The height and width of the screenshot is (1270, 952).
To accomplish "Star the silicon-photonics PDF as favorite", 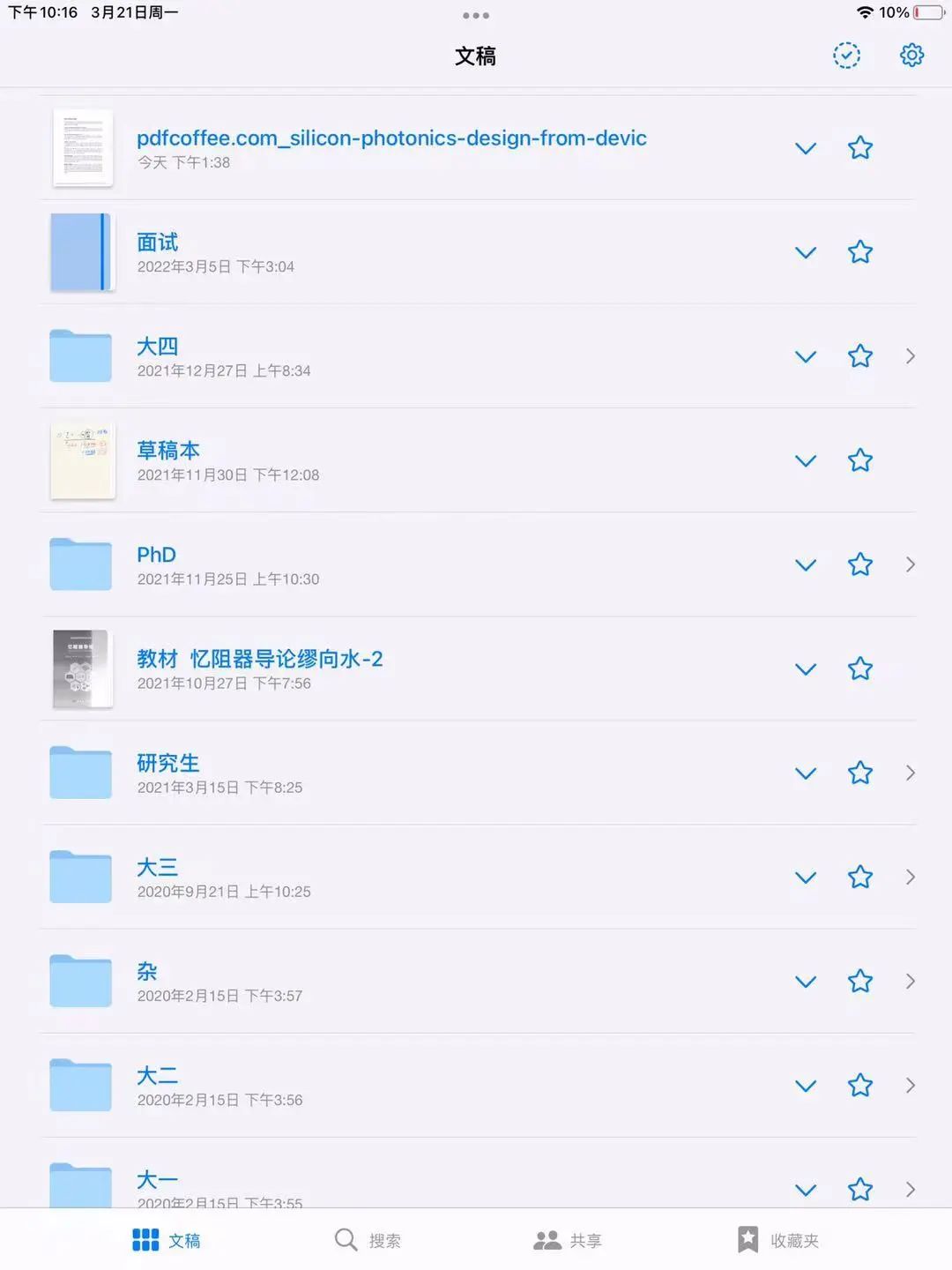I will coord(859,148).
